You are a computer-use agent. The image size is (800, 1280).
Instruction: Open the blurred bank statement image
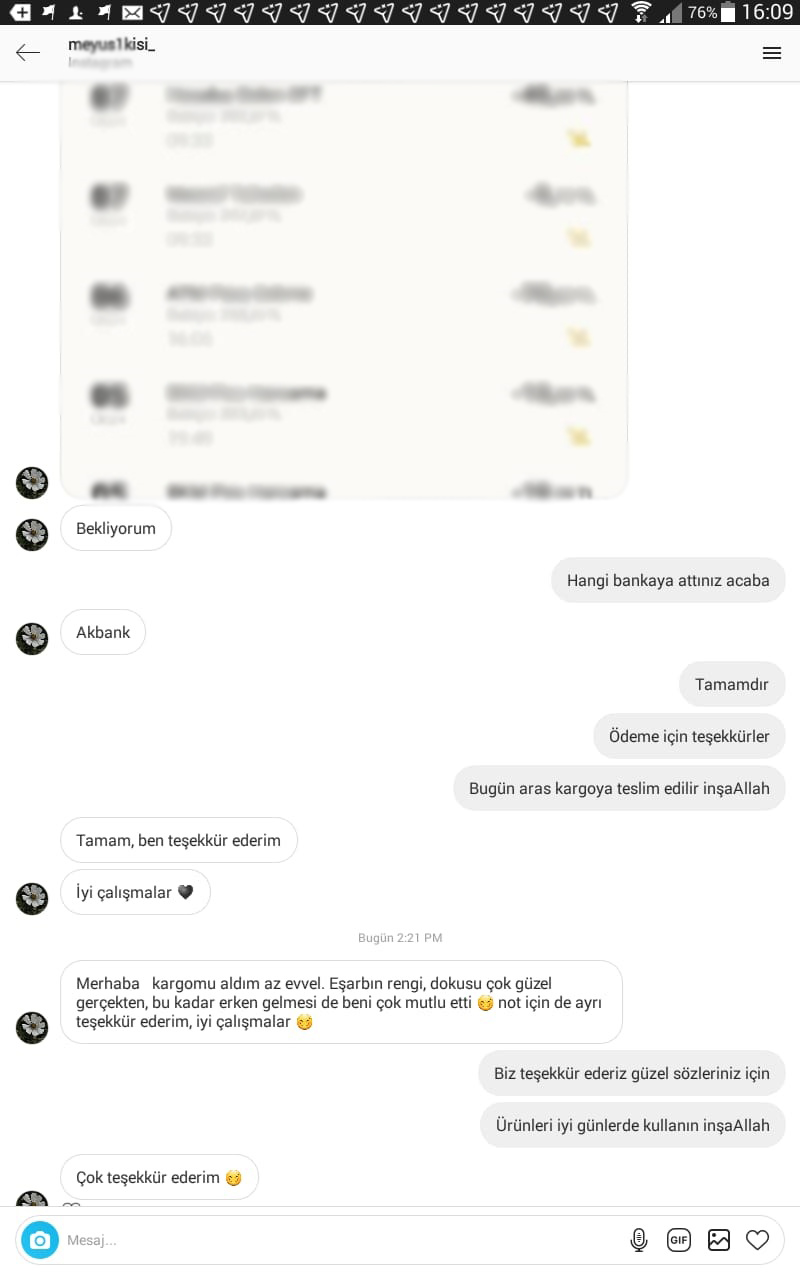pos(343,290)
